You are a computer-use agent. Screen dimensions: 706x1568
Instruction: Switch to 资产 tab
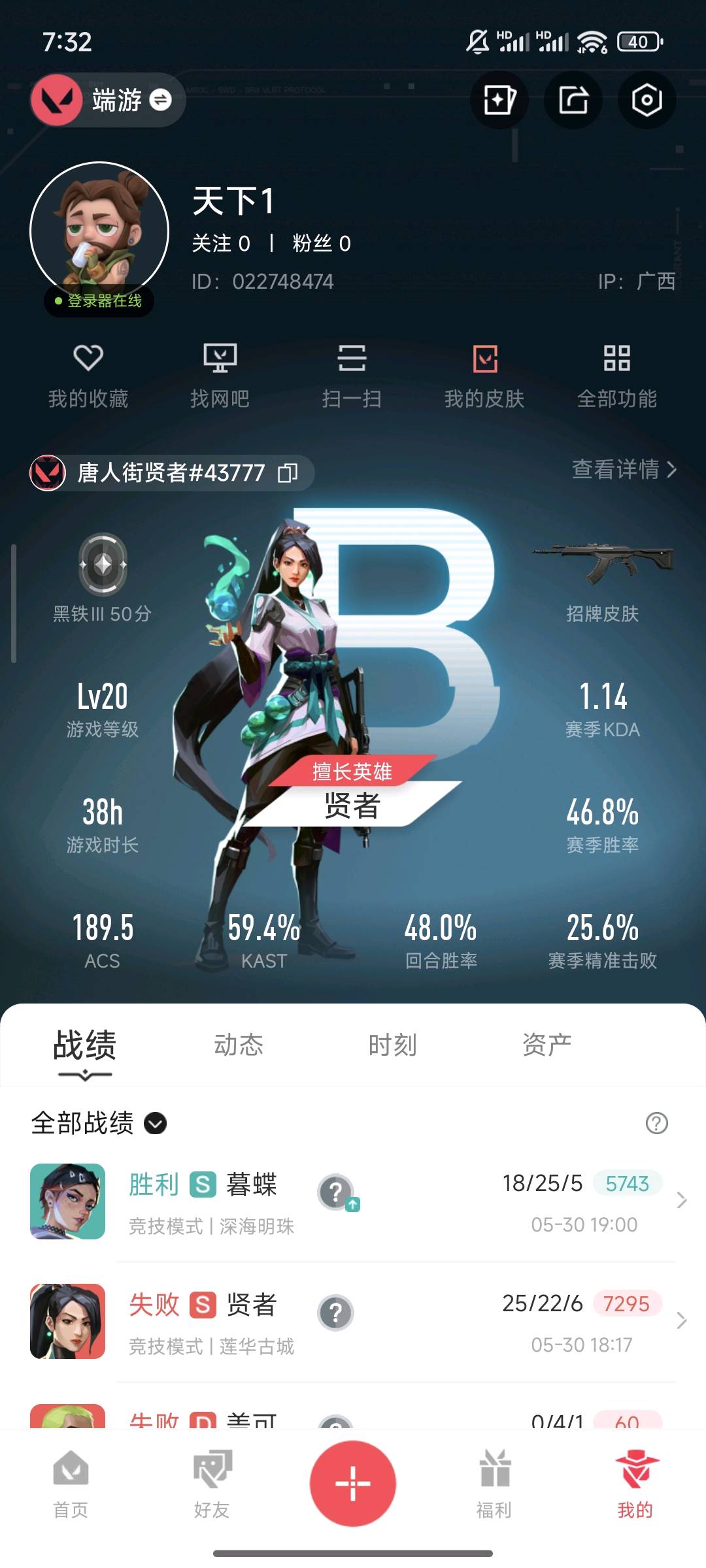click(546, 1045)
